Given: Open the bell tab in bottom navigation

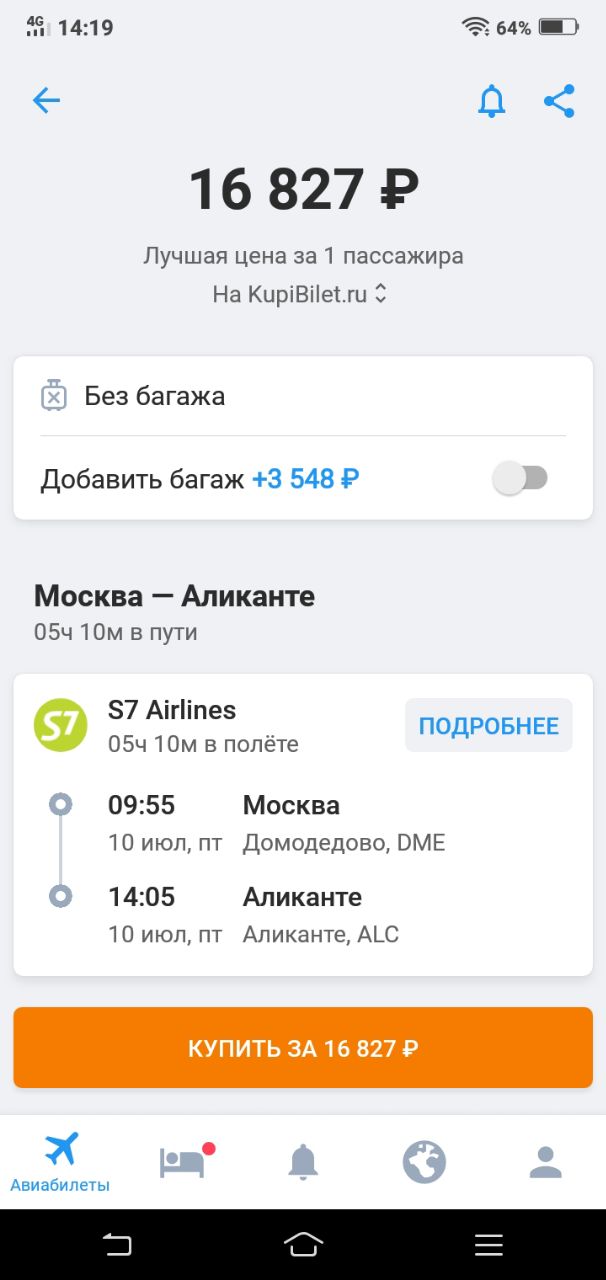Looking at the screenshot, I should (303, 1162).
